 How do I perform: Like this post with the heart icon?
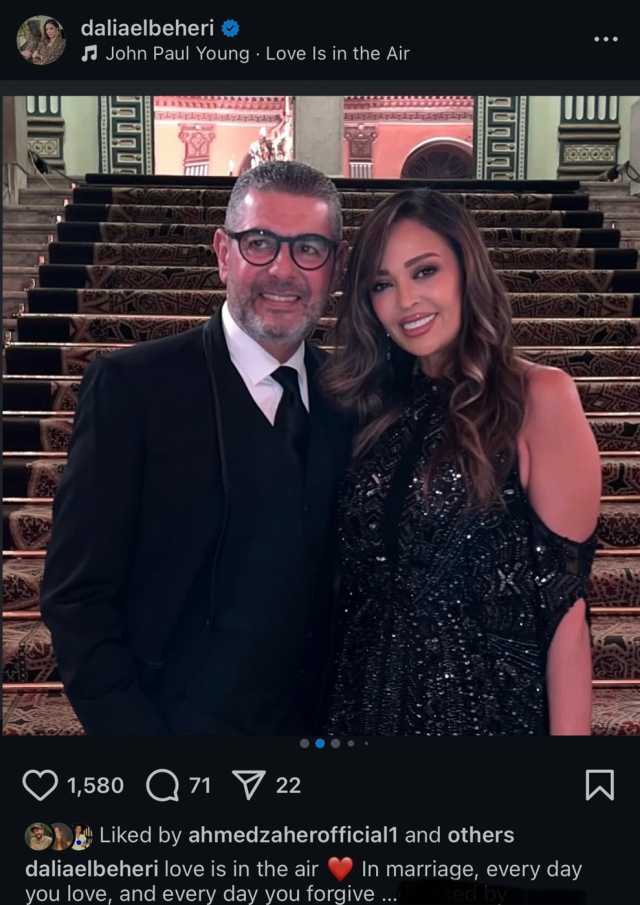(40, 786)
